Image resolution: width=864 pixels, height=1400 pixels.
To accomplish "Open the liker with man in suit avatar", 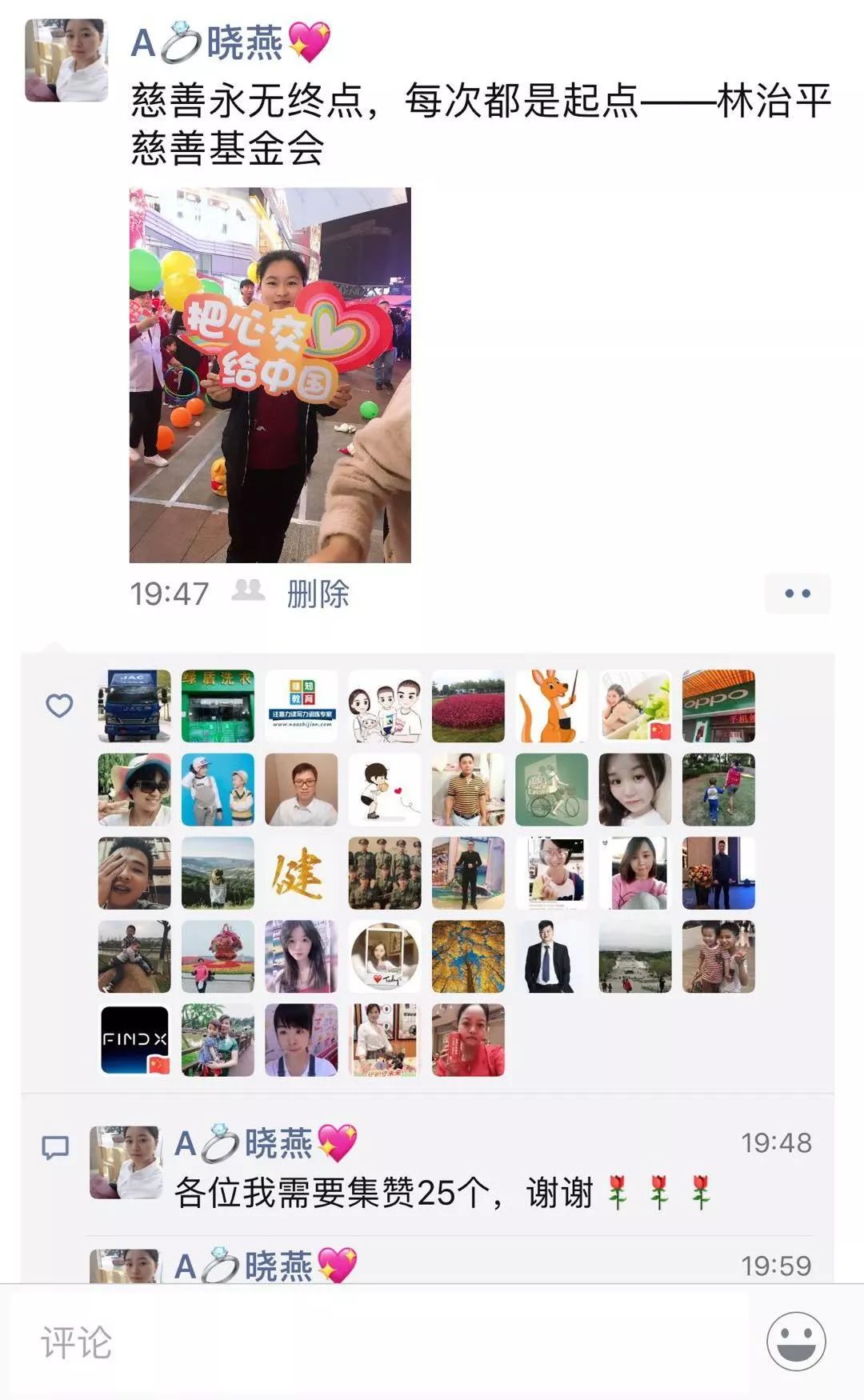I will [551, 956].
